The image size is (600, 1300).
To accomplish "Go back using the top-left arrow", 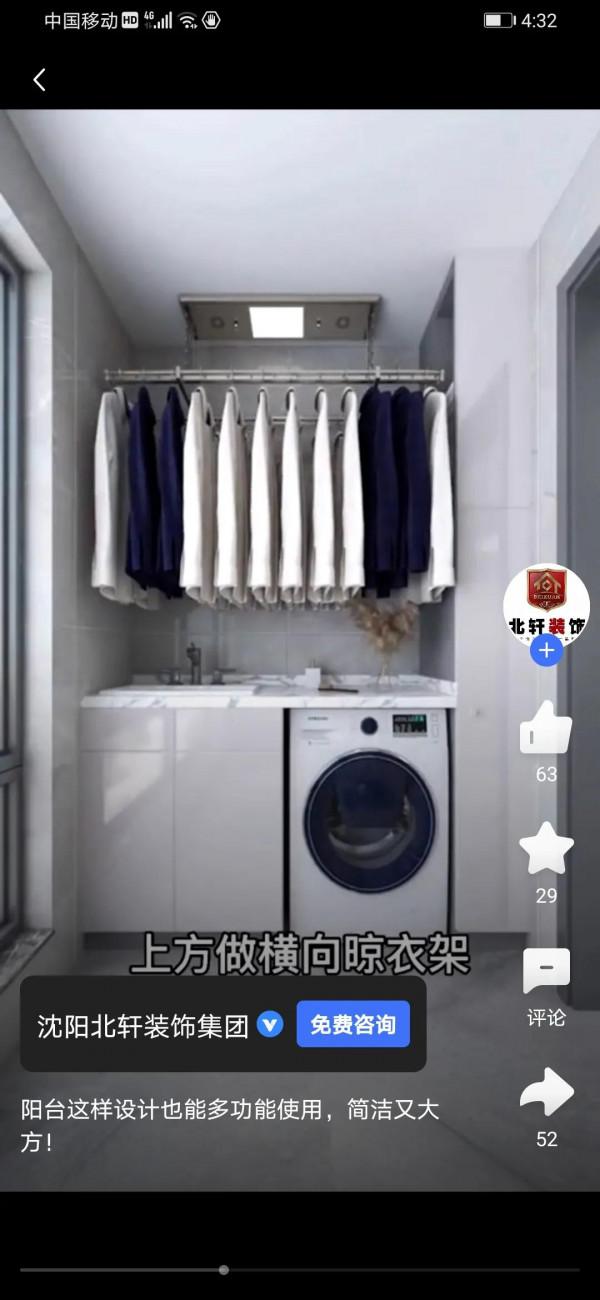I will pyautogui.click(x=39, y=80).
